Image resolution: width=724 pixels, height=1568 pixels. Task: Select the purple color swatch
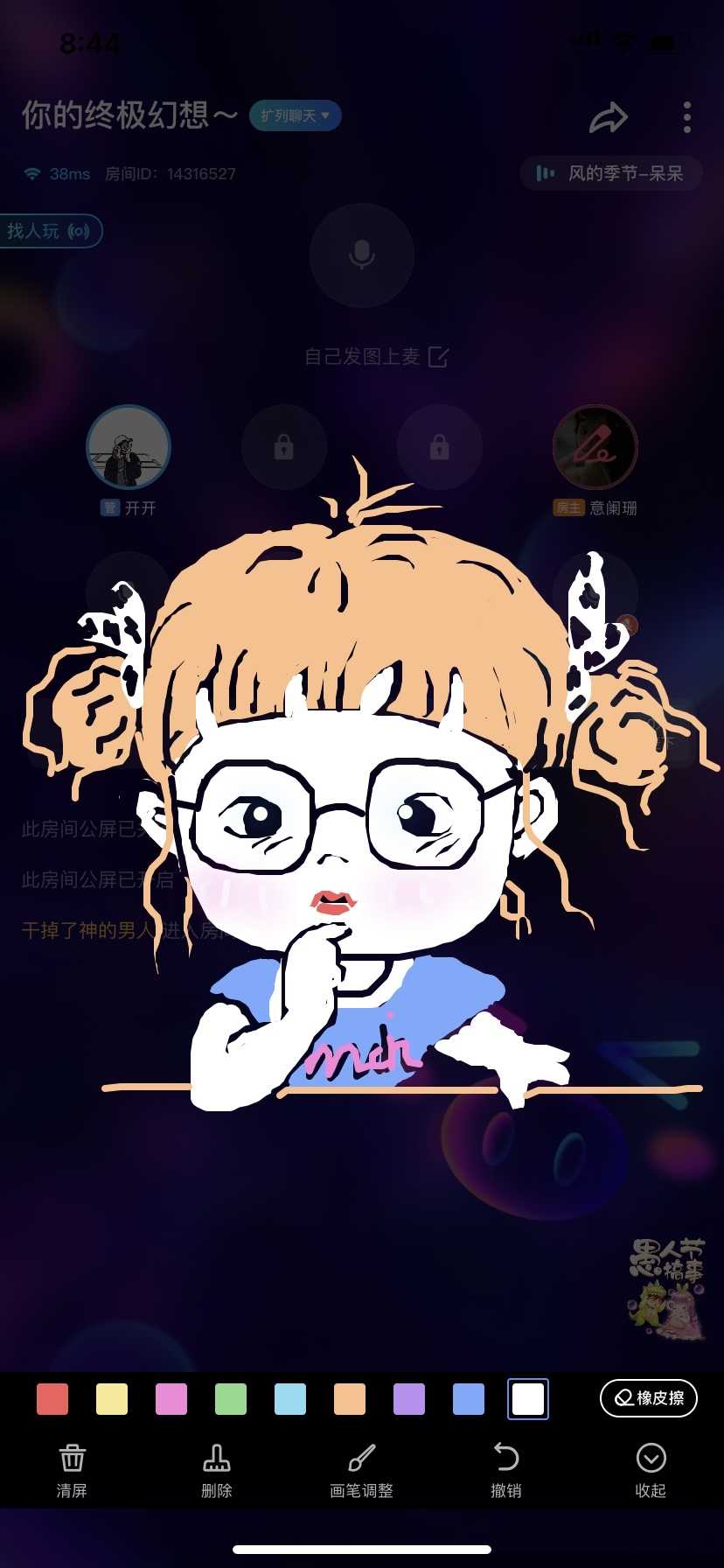[x=409, y=1398]
